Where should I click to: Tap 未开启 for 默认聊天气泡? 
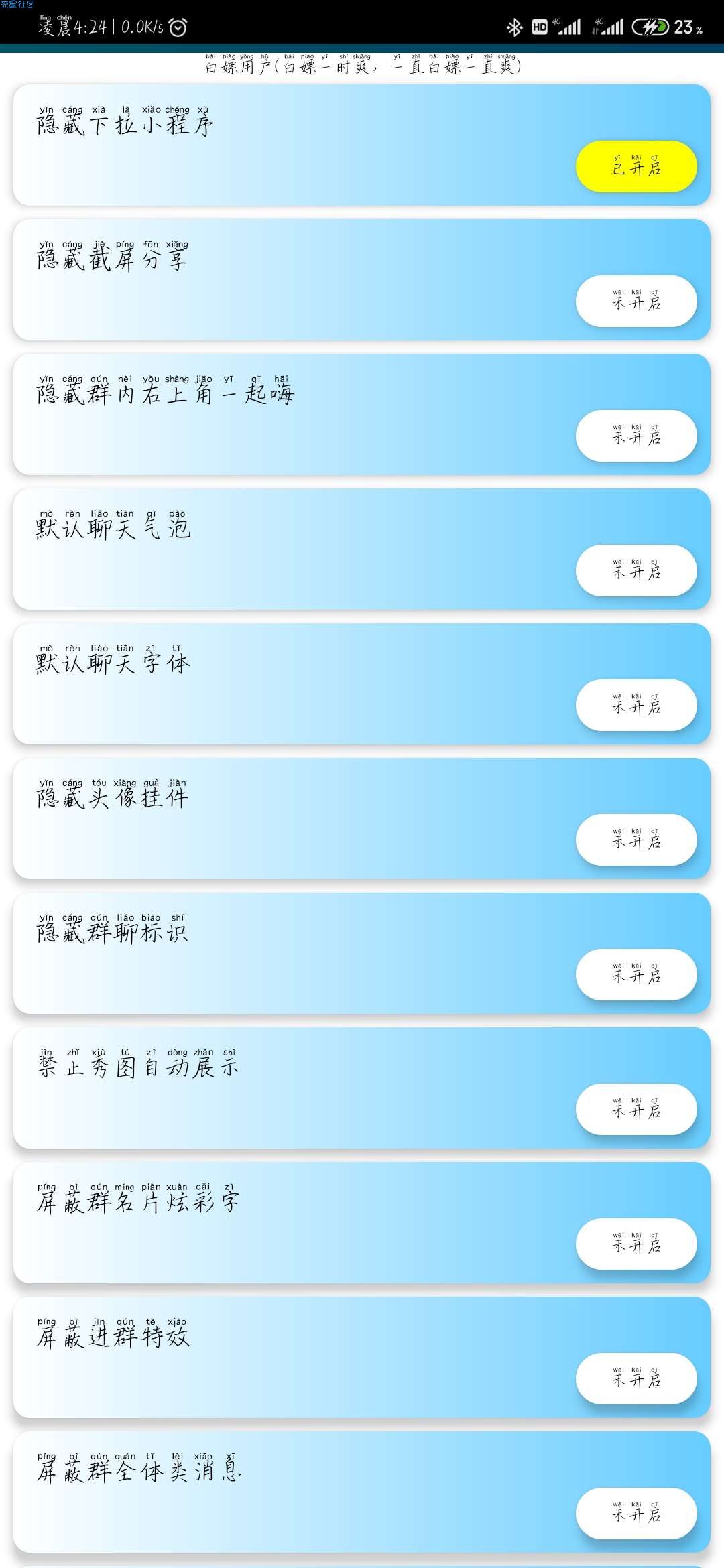[636, 570]
